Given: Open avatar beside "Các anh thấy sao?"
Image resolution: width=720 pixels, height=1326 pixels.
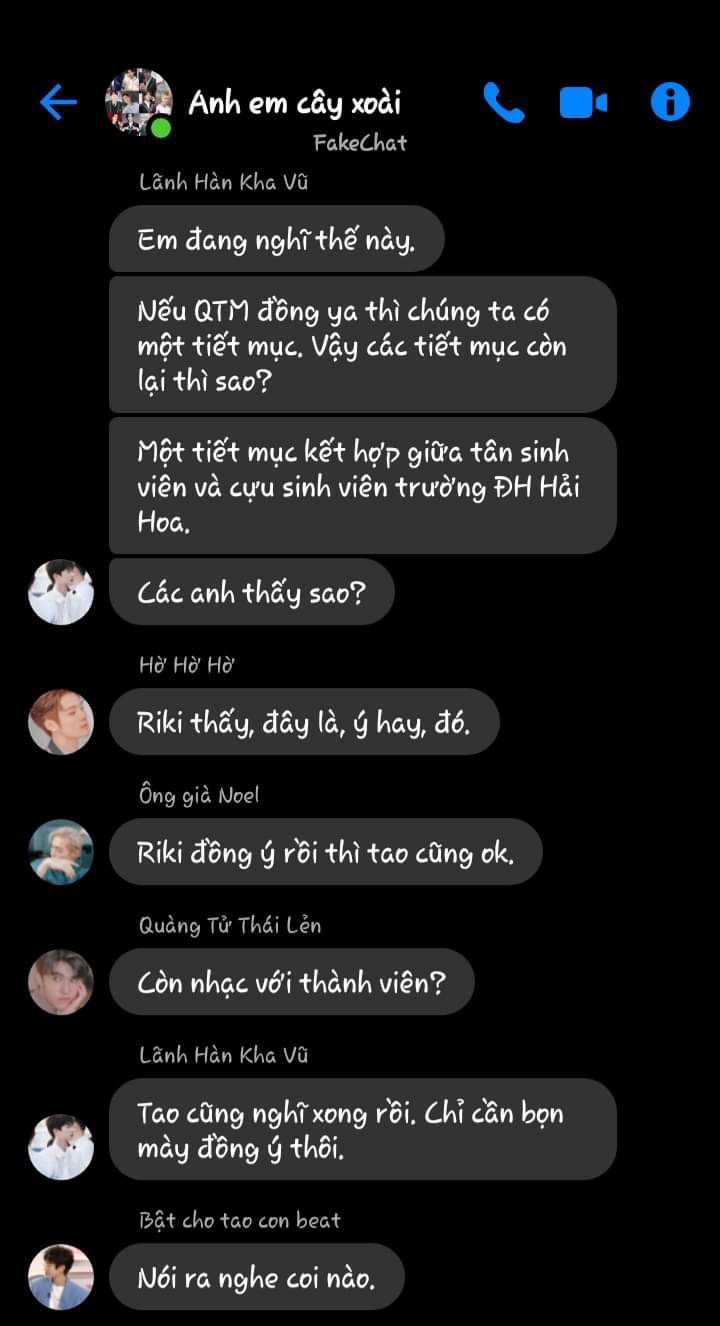Looking at the screenshot, I should click(x=60, y=592).
